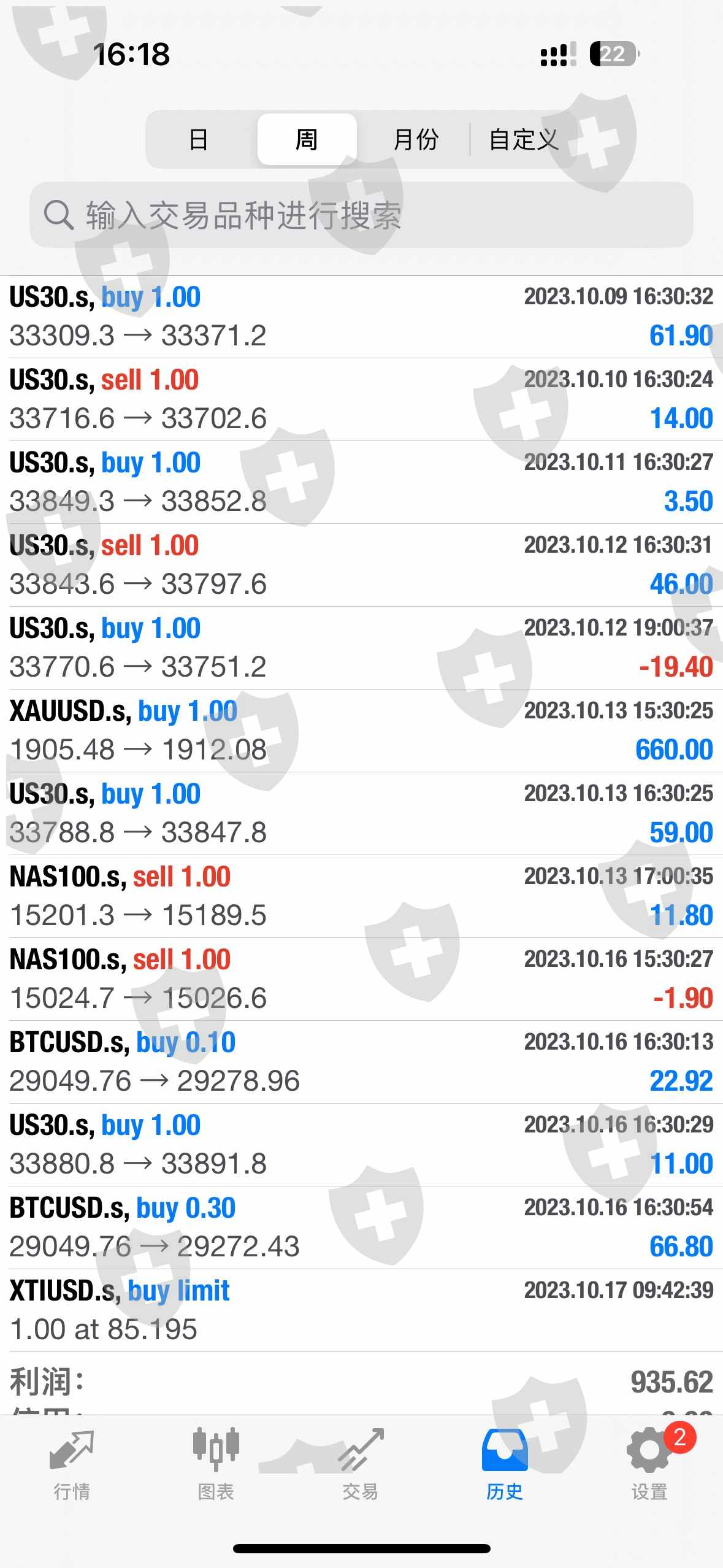The height and width of the screenshot is (1568, 723).
Task: View the US30.s trade with -19.40 loss
Action: point(361,648)
